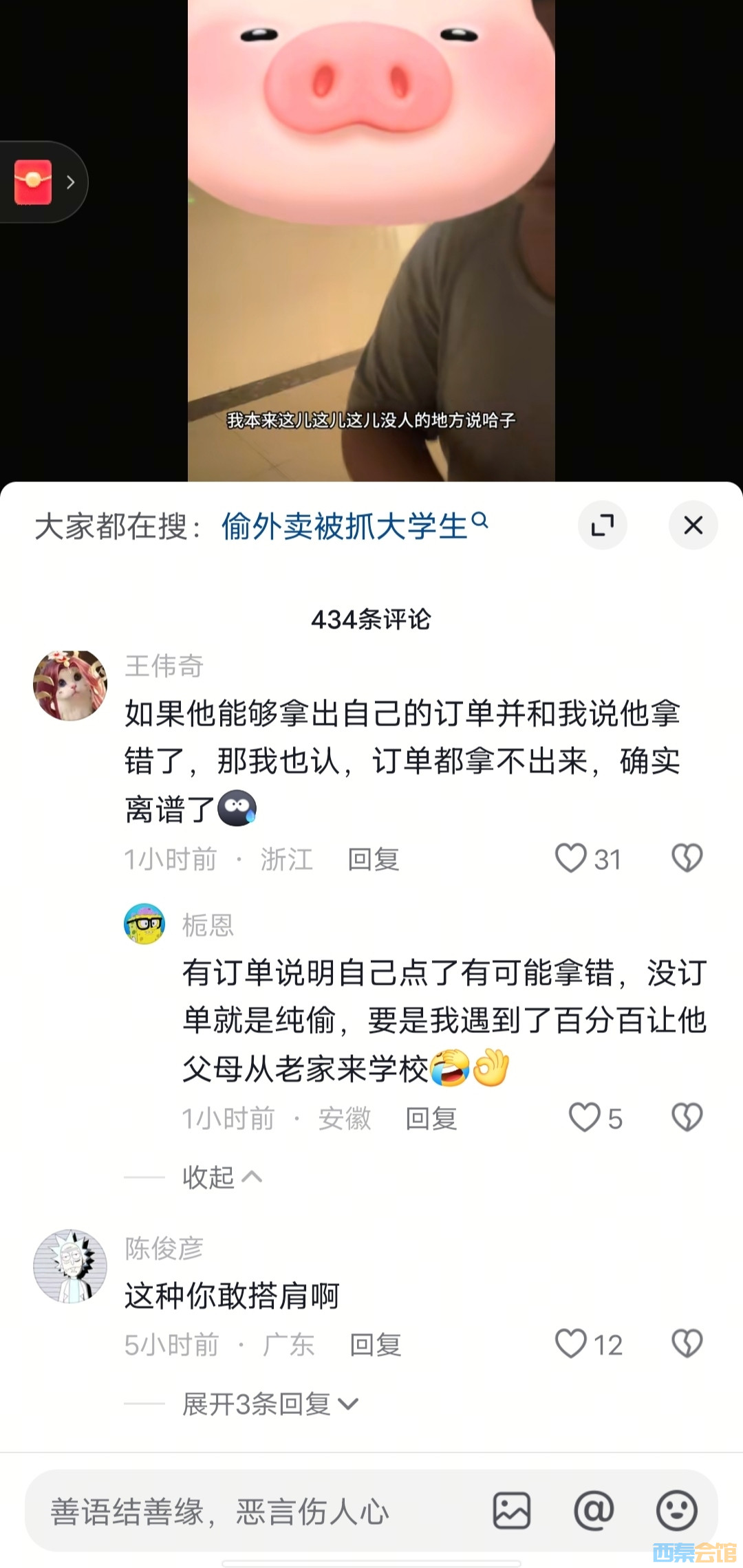Collapse replies with 收起

222,1177
